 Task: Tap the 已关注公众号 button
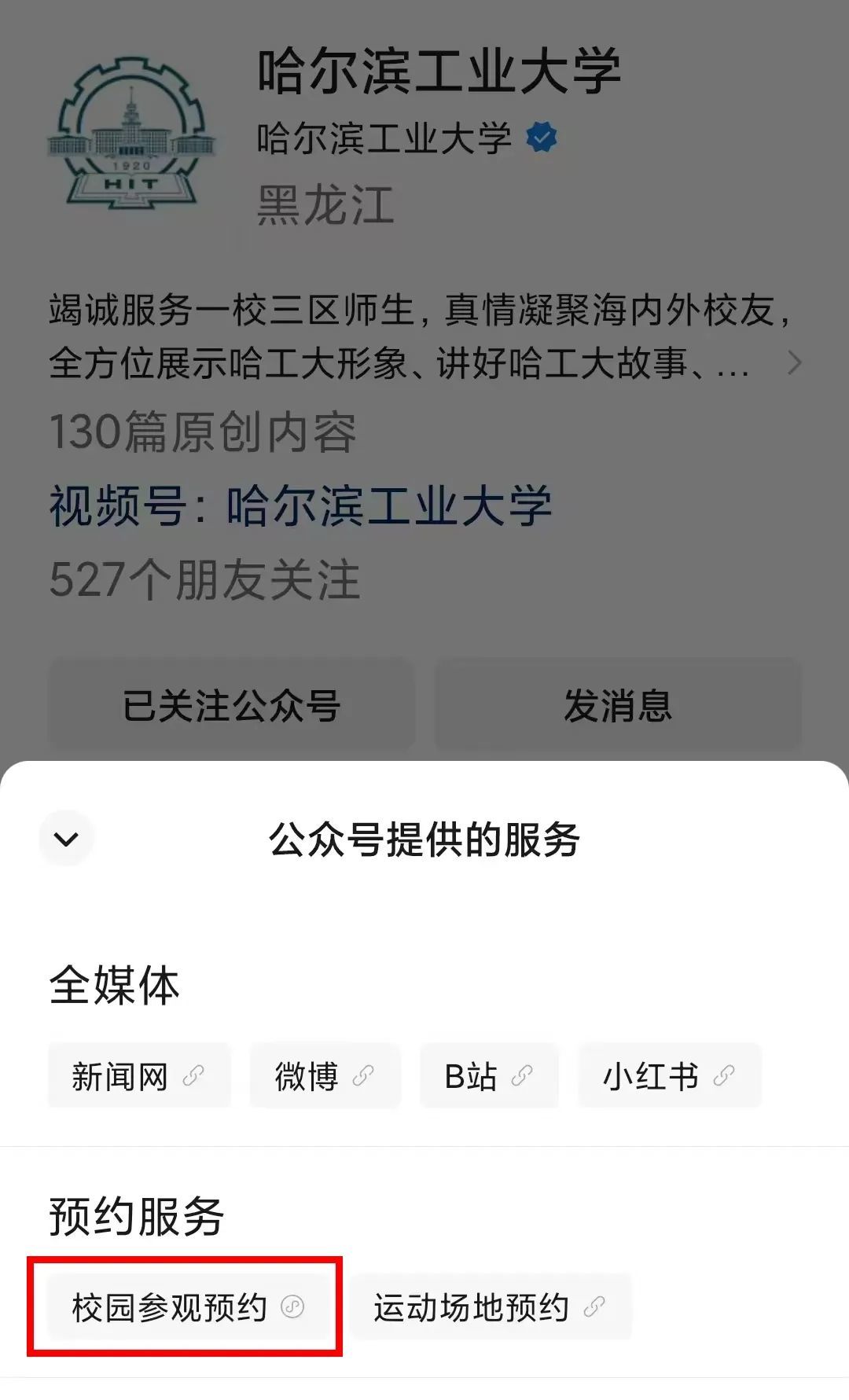tap(231, 704)
